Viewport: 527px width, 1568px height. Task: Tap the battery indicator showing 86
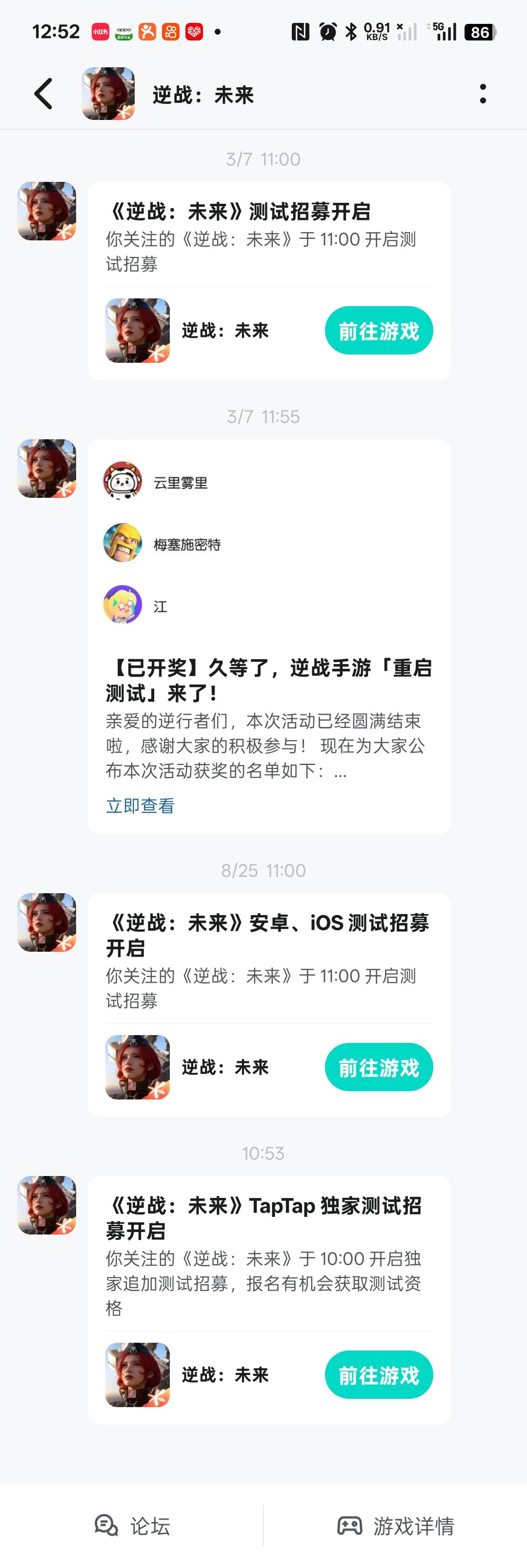tap(481, 32)
